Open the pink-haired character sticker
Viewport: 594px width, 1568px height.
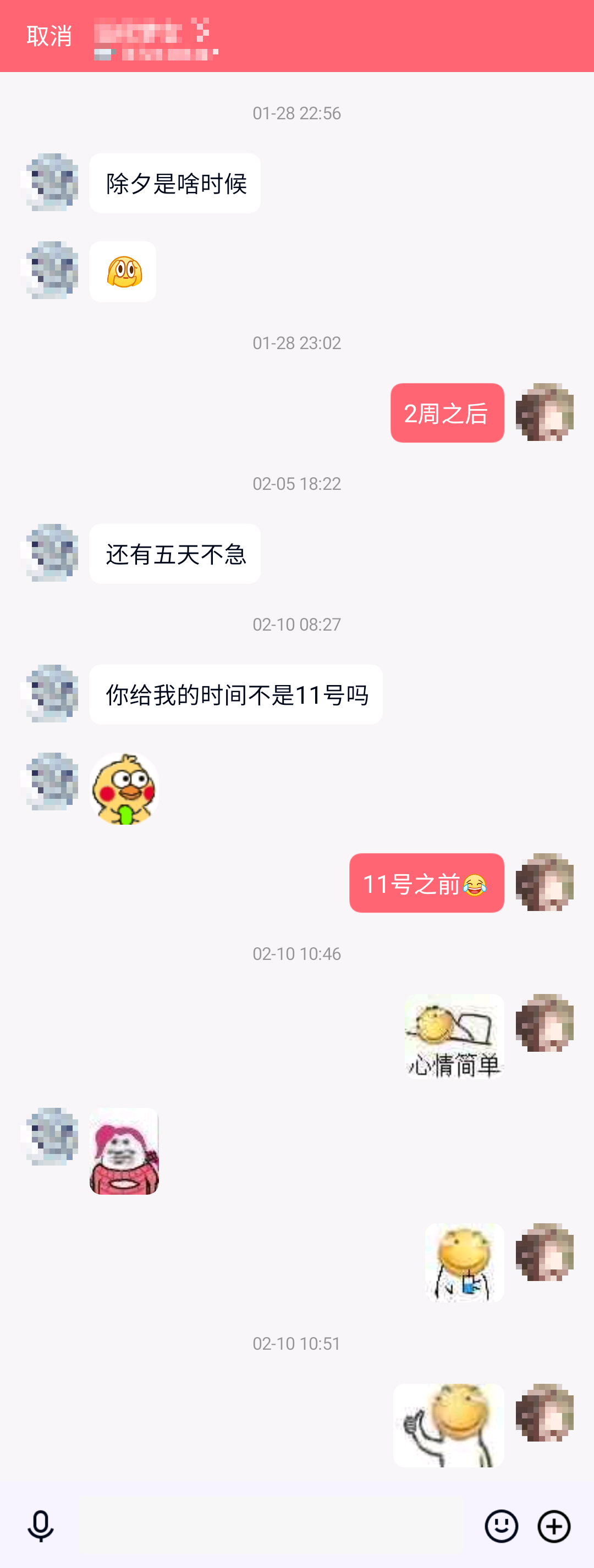pos(124,1150)
